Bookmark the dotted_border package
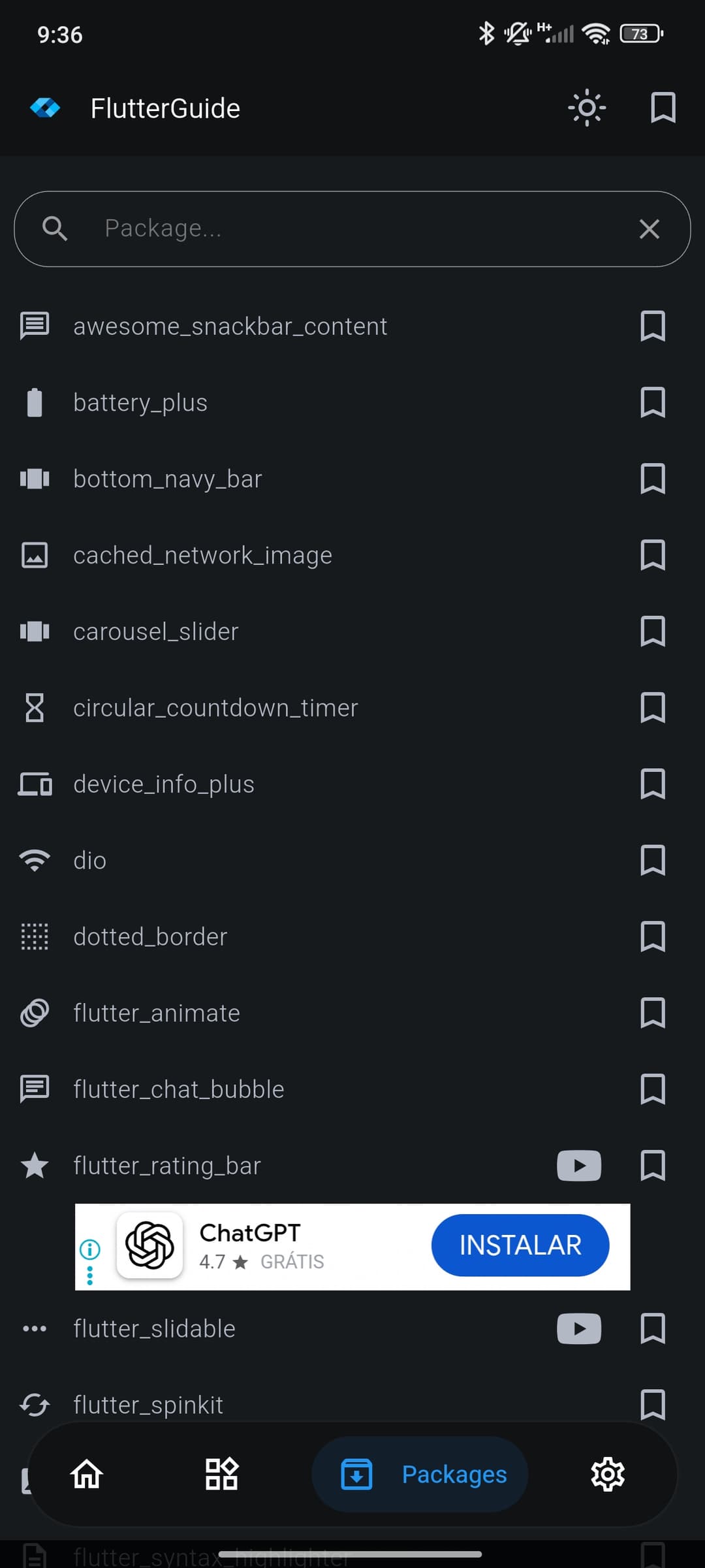The height and width of the screenshot is (1568, 705). point(652,937)
